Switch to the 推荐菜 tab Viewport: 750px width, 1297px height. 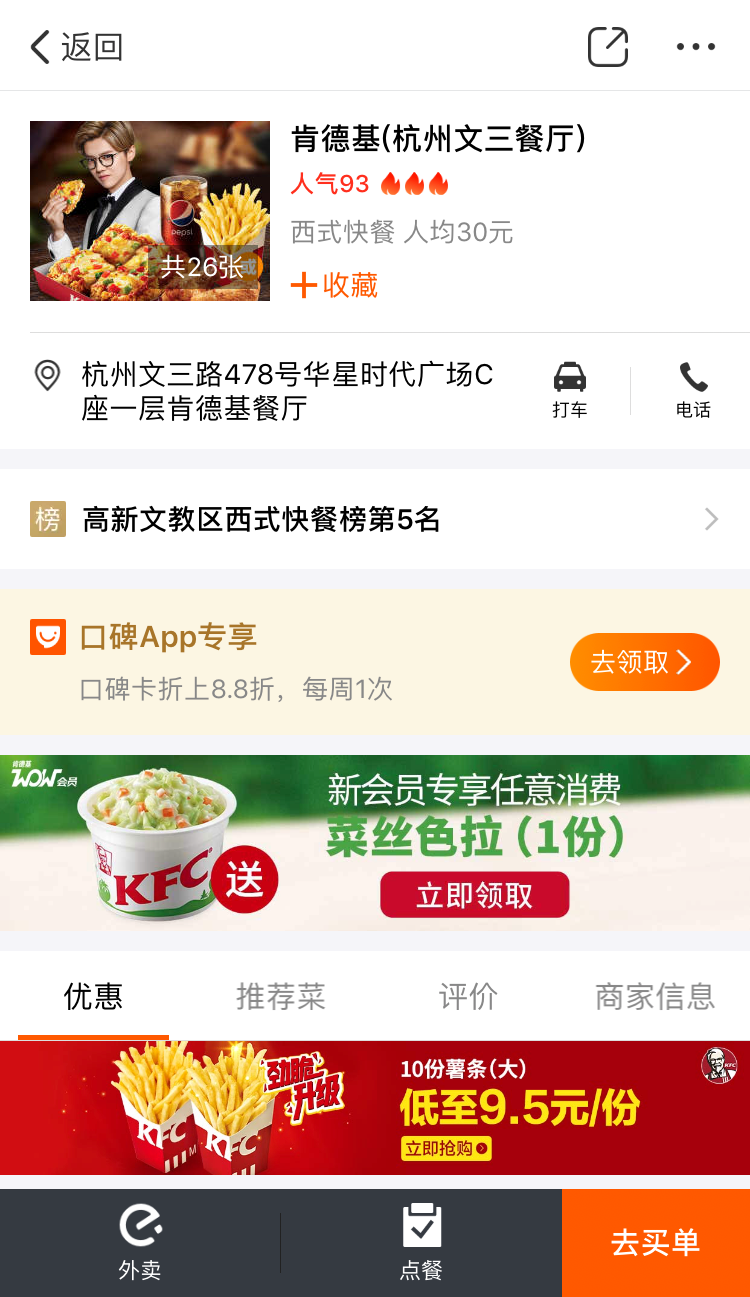281,996
